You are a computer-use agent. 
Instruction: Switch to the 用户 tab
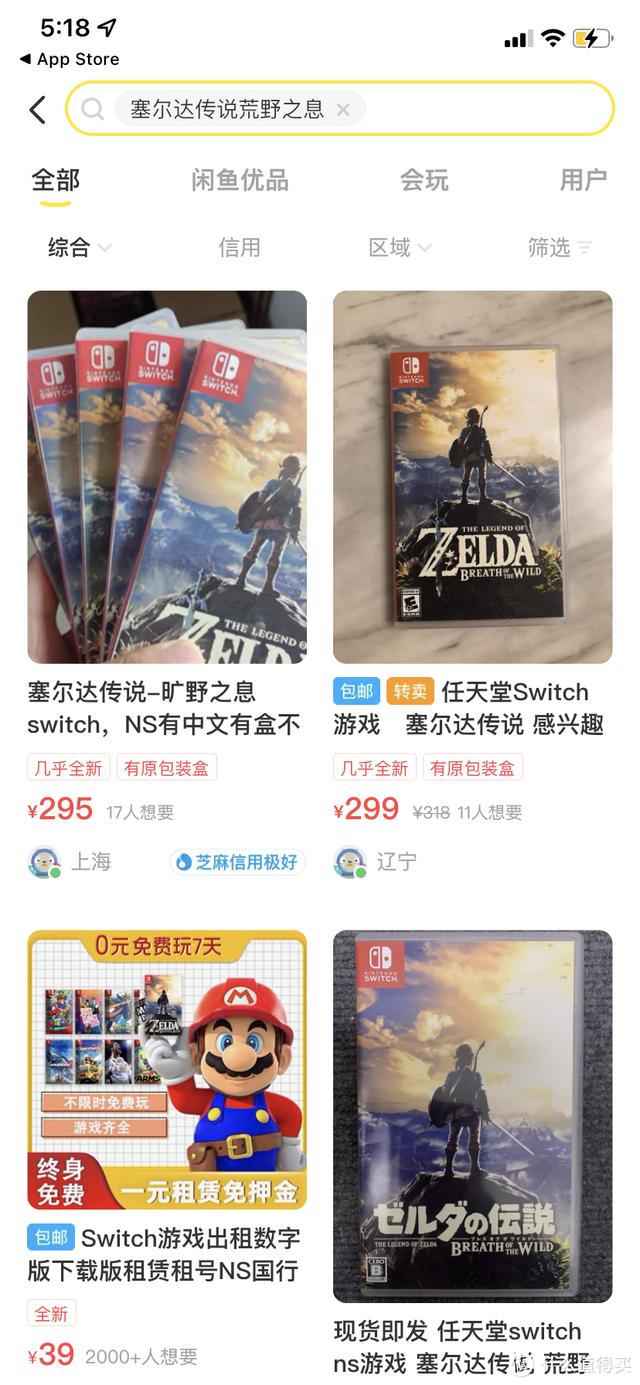pos(583,181)
